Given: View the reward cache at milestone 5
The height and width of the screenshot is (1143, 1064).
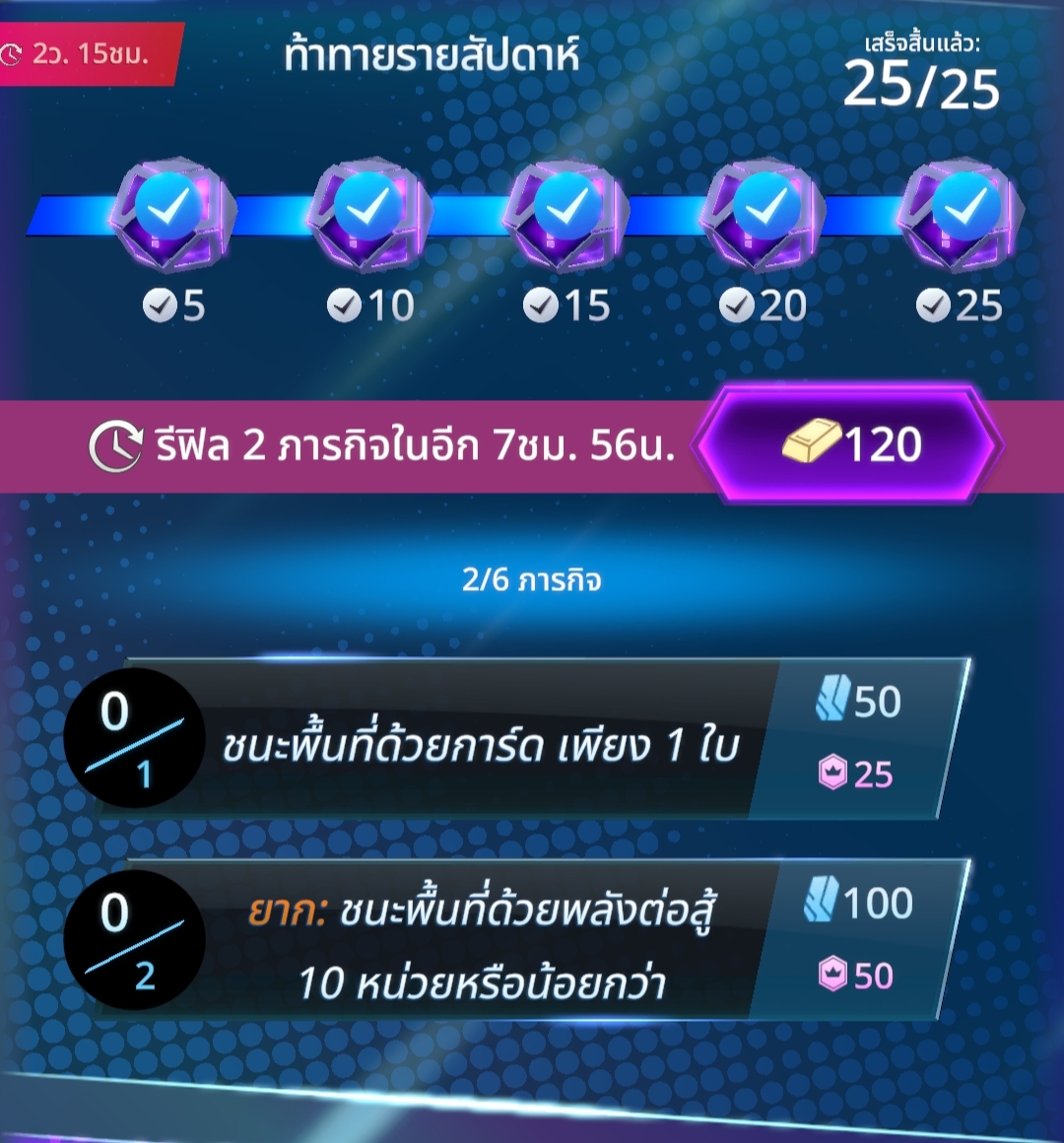Looking at the screenshot, I should point(173,213).
